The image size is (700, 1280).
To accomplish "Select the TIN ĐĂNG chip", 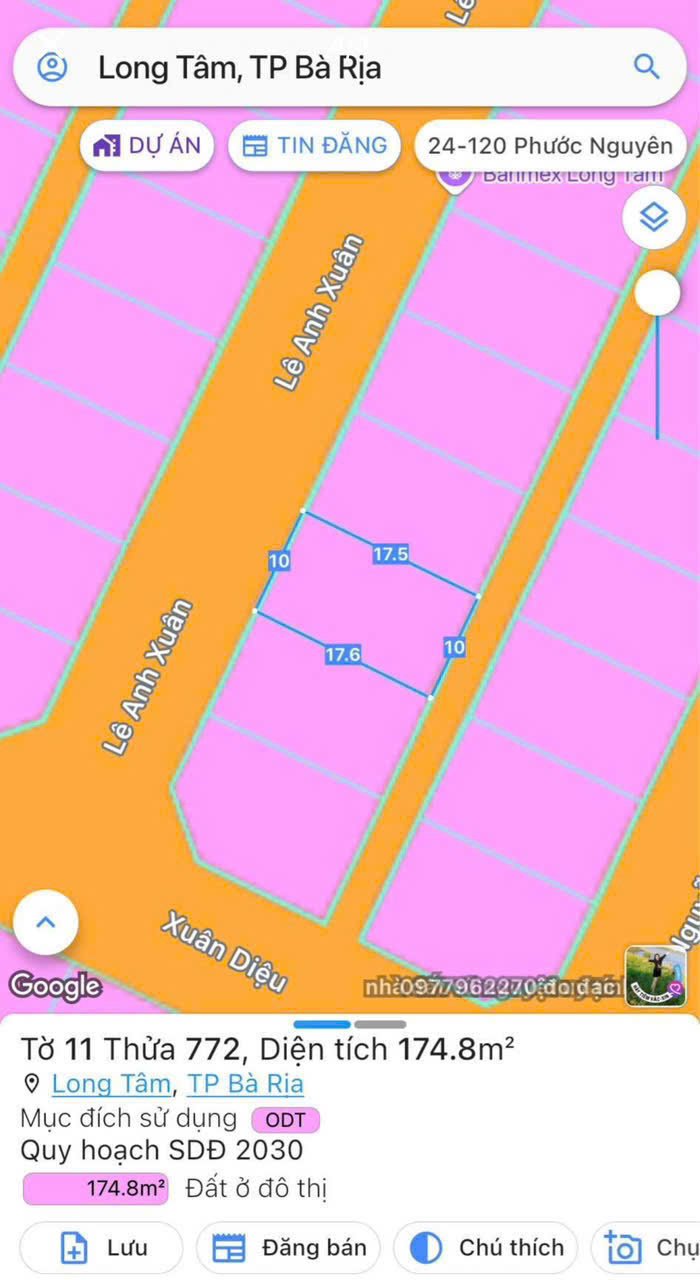I will (314, 145).
